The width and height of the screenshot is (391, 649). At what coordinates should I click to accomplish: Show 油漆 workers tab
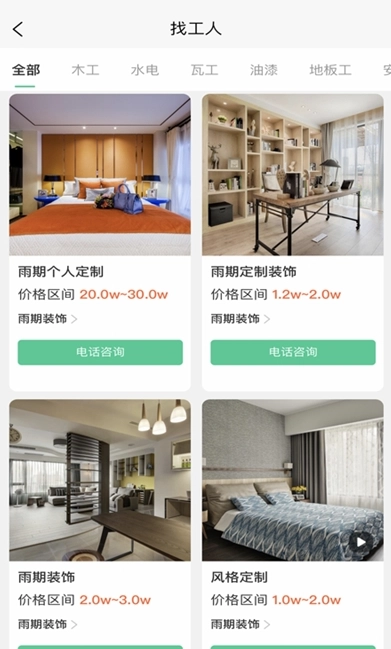pyautogui.click(x=264, y=70)
